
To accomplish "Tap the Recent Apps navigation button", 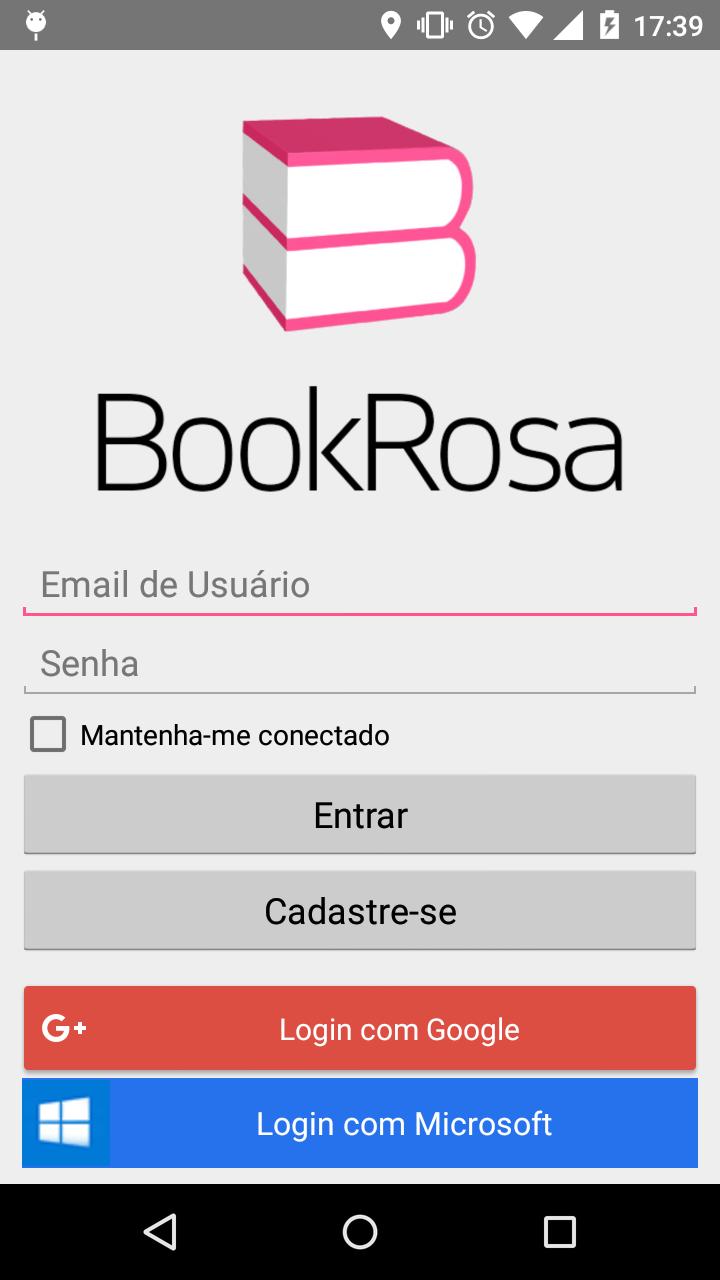I will (560, 1232).
